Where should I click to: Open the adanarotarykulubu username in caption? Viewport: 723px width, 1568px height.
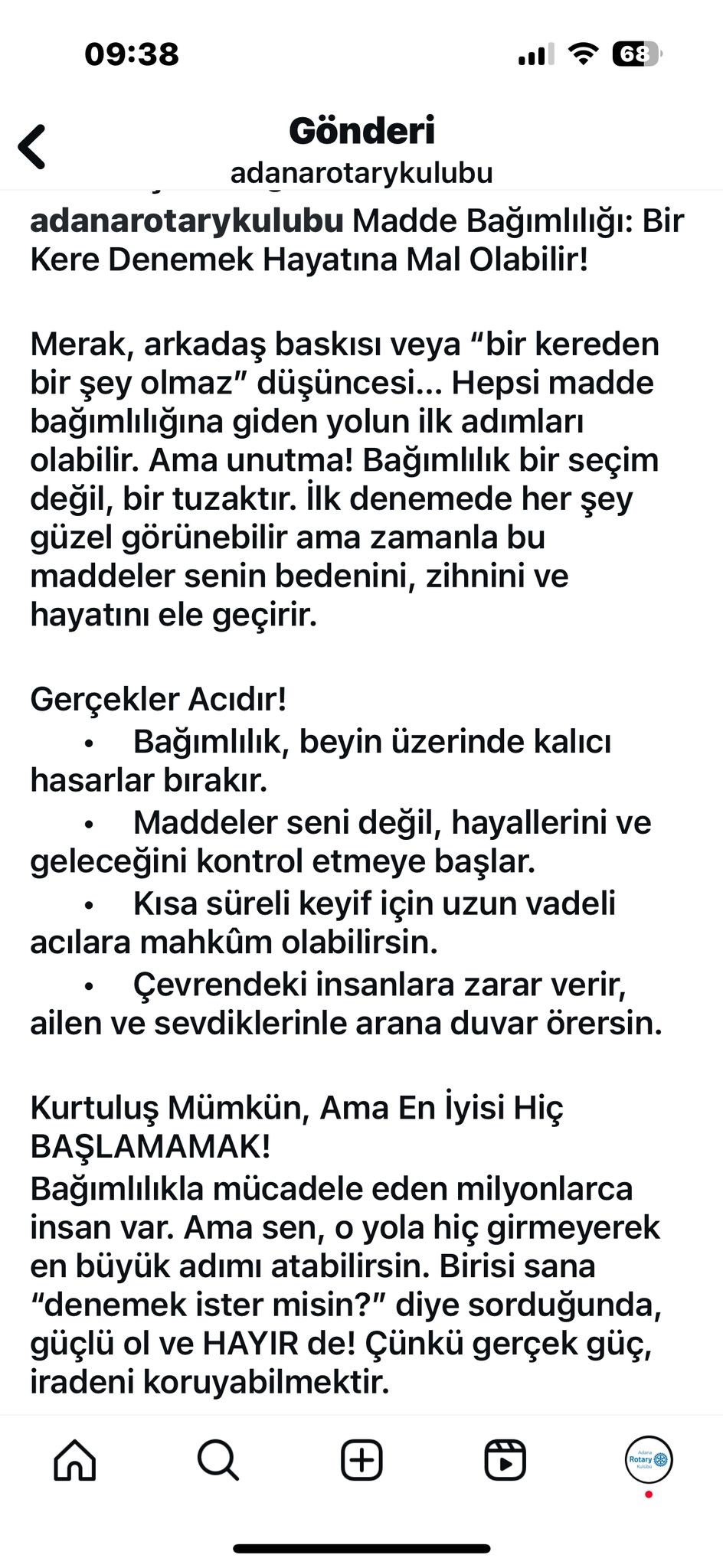(x=187, y=220)
